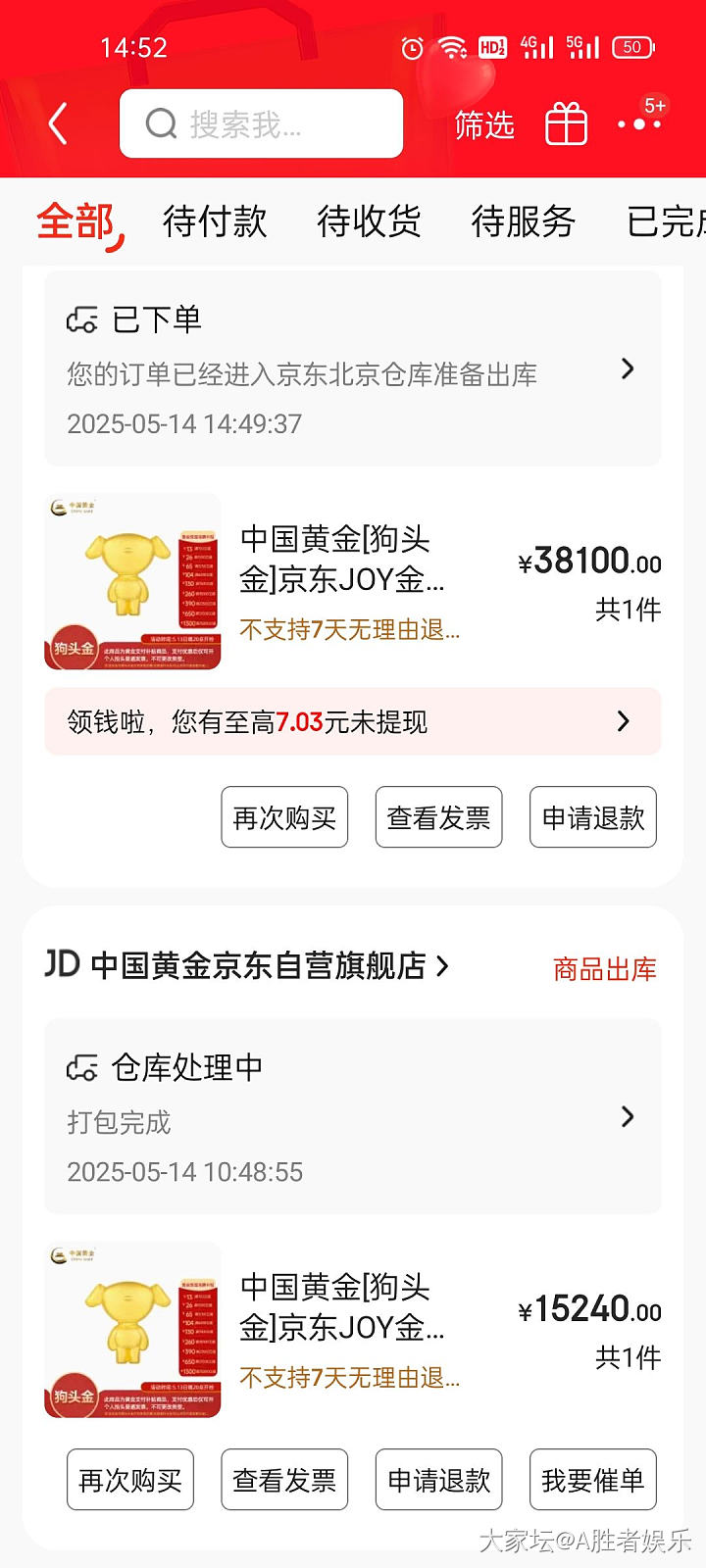Switch to the 待收货 tab
Image resolution: width=706 pixels, height=1568 pixels.
click(369, 221)
